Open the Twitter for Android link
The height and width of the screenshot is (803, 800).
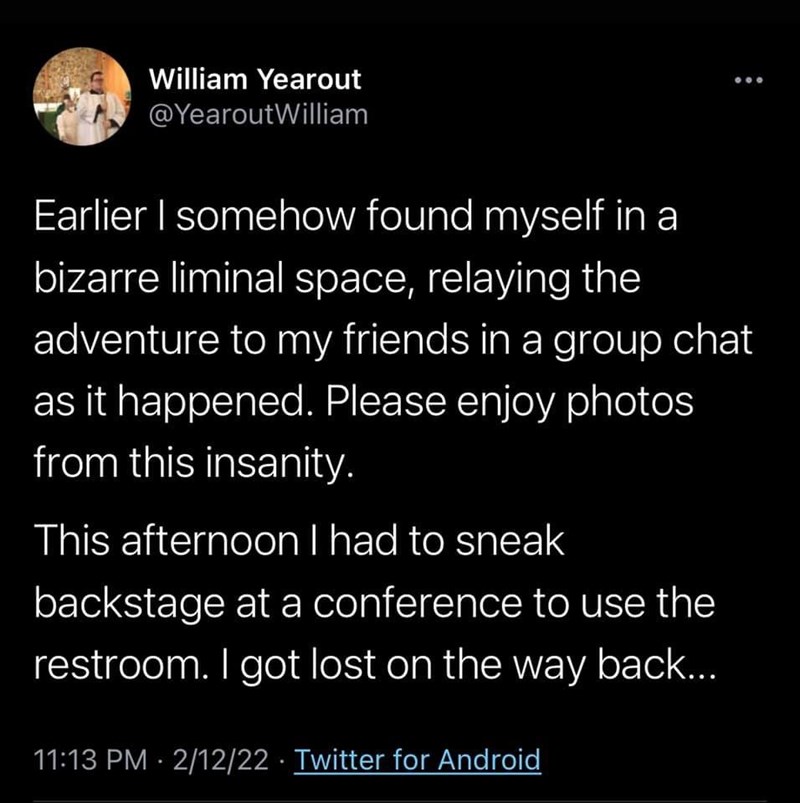418,759
